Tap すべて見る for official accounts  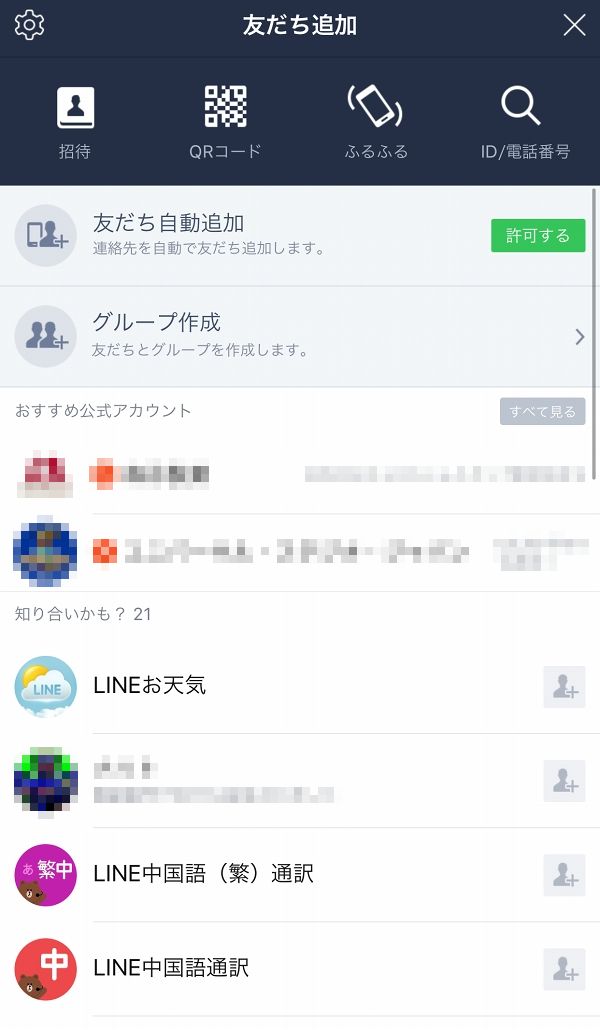pyautogui.click(x=542, y=411)
